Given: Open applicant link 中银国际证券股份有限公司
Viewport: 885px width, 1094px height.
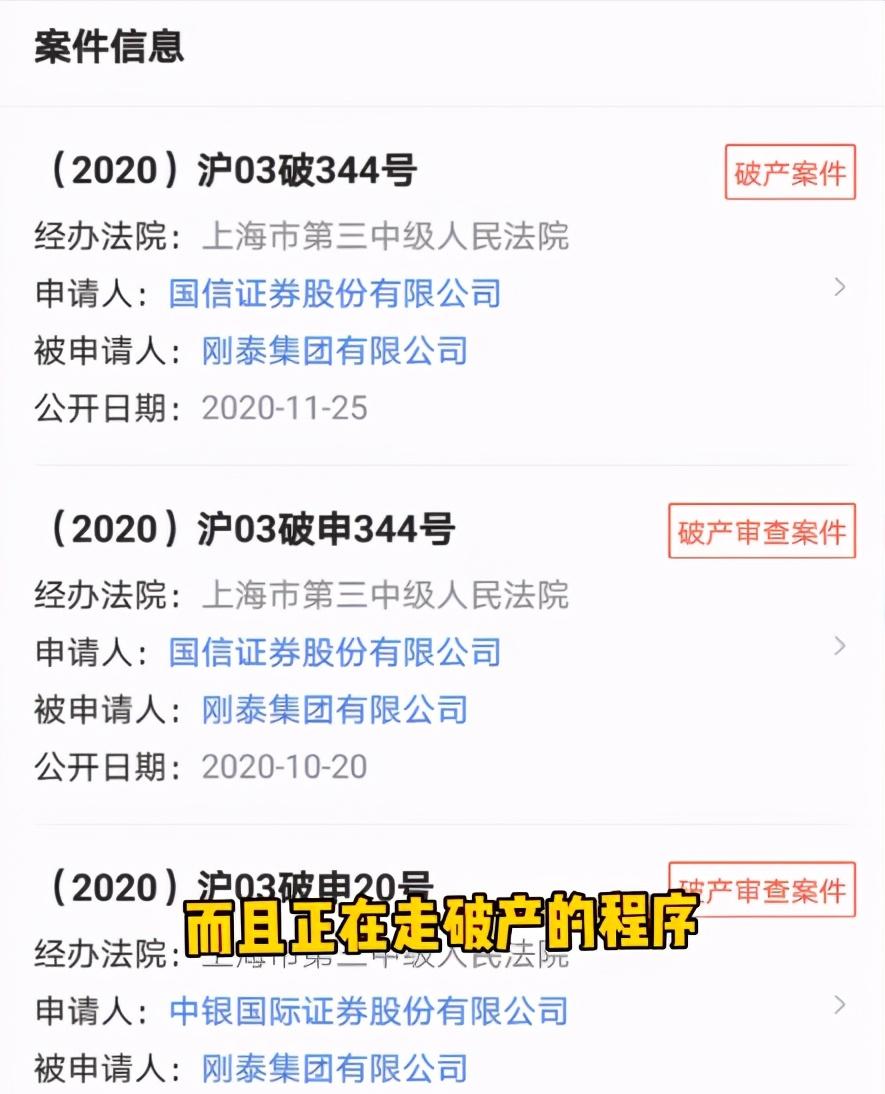Looking at the screenshot, I should [x=370, y=1010].
